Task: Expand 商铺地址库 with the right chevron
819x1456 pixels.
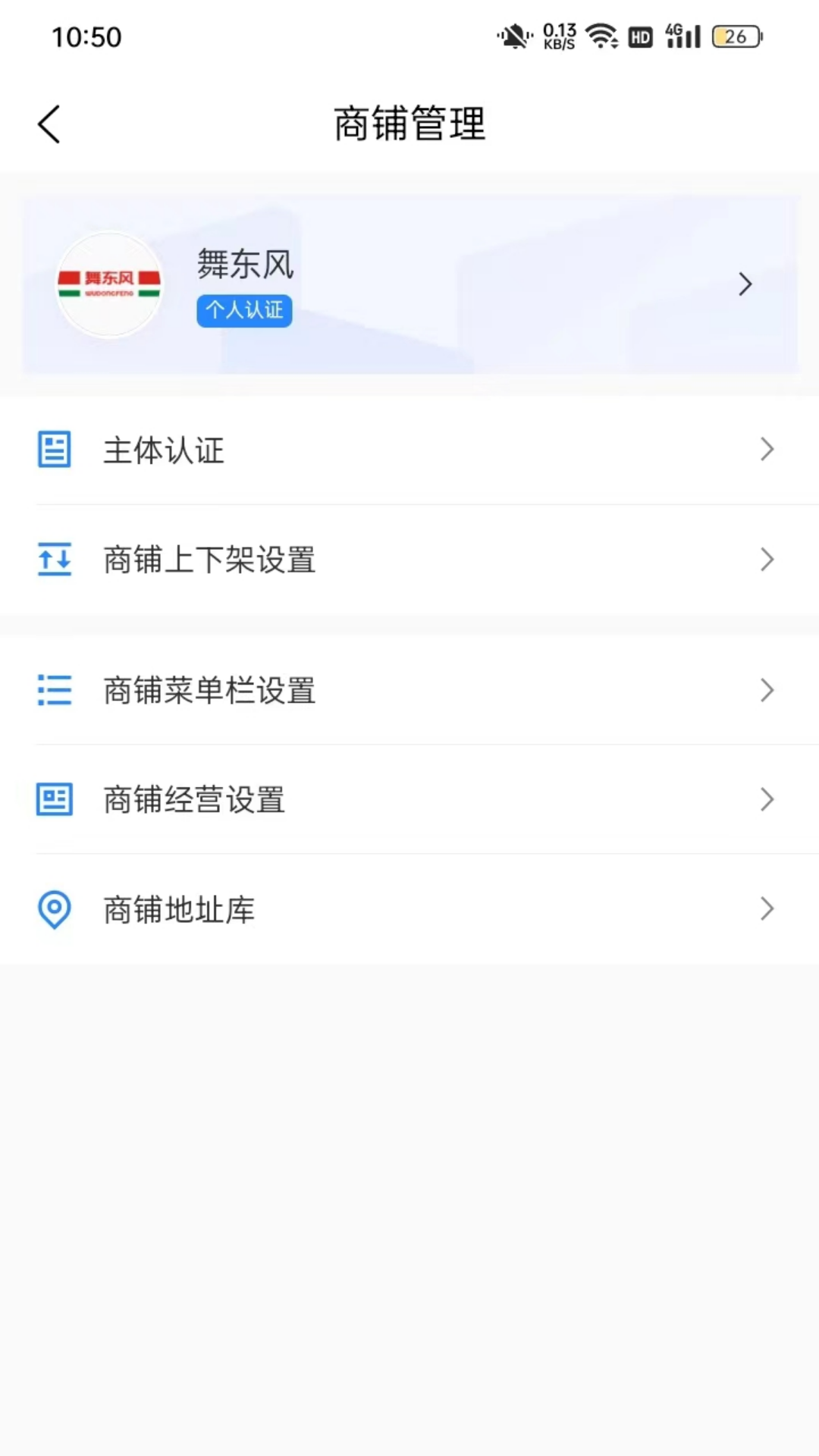Action: [767, 909]
